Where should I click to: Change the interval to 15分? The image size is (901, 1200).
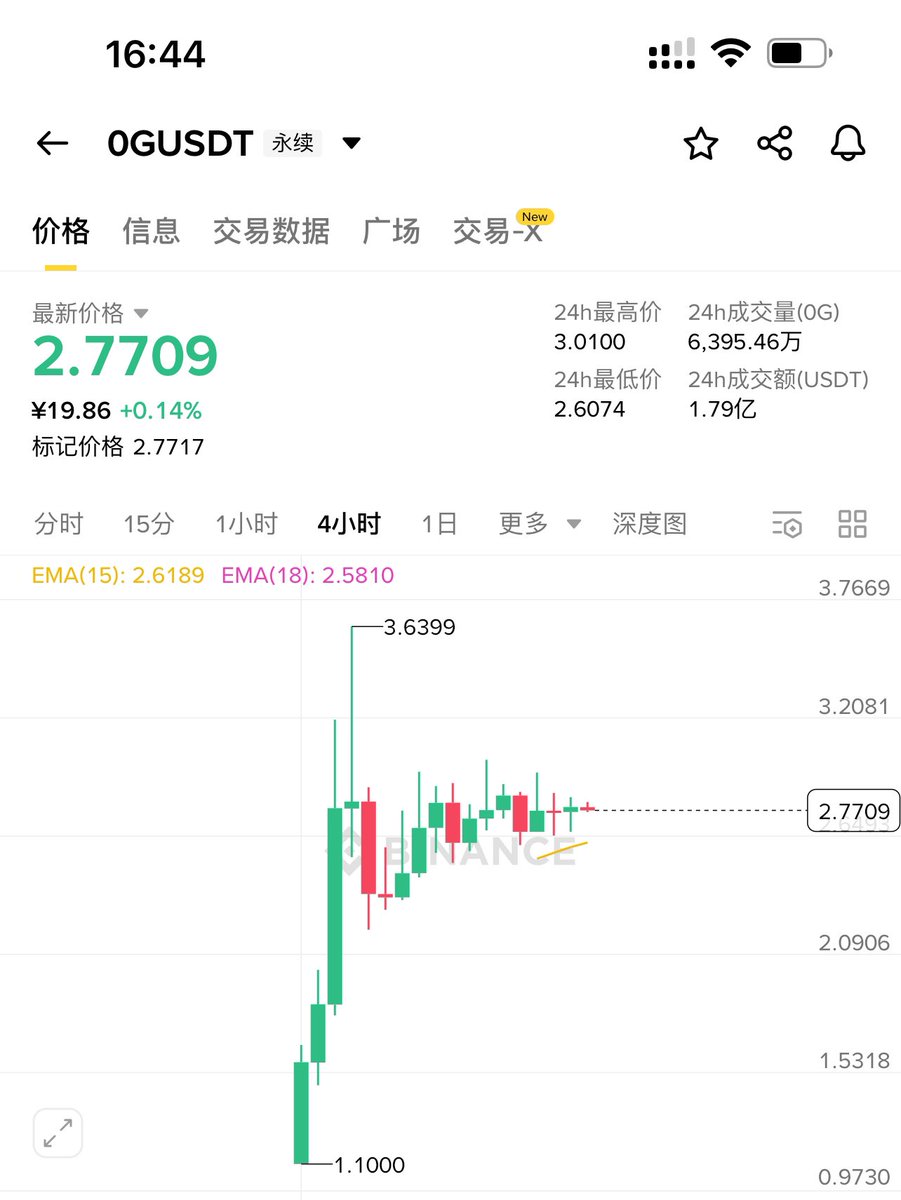148,523
